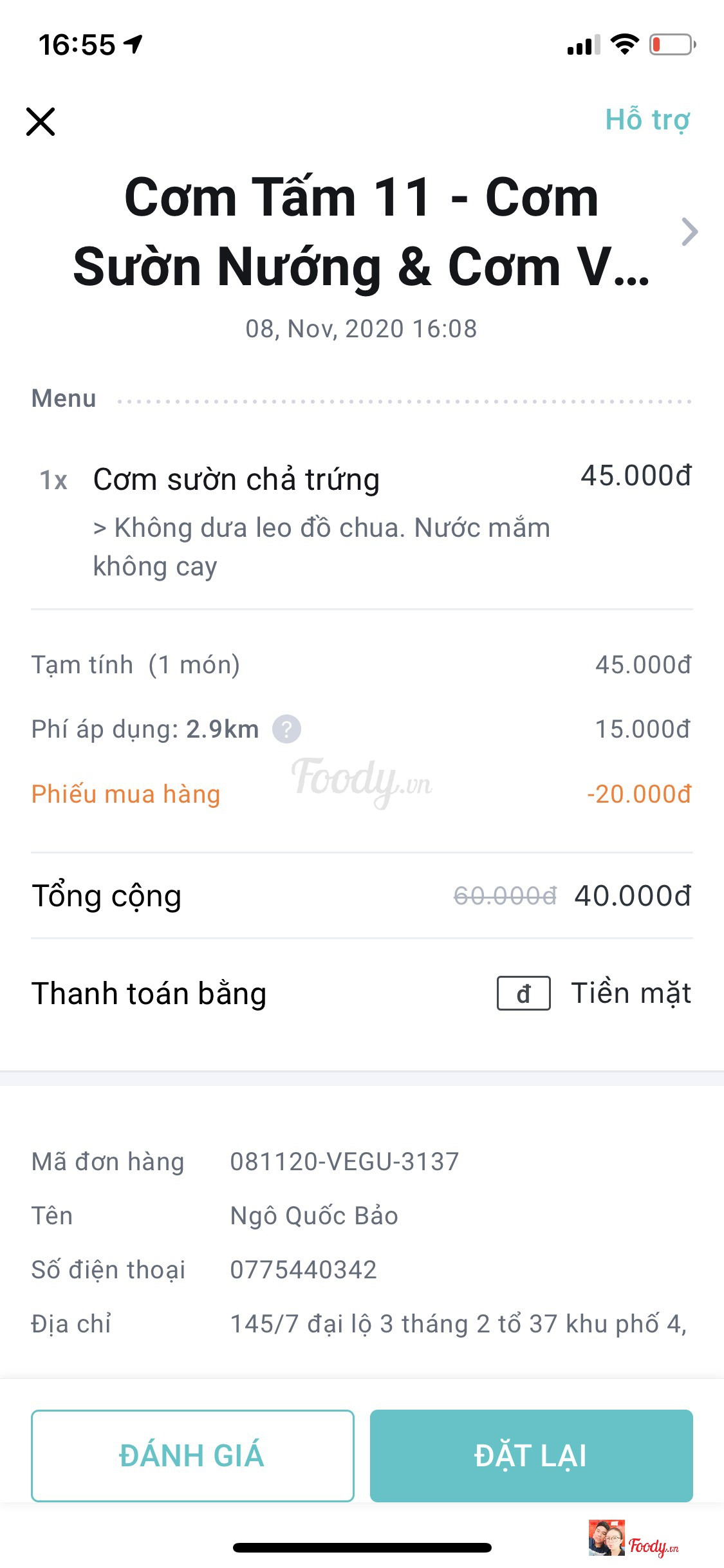Tap ĐÁNH GIÁ to rate order
The width and height of the screenshot is (724, 1568).
click(192, 1455)
